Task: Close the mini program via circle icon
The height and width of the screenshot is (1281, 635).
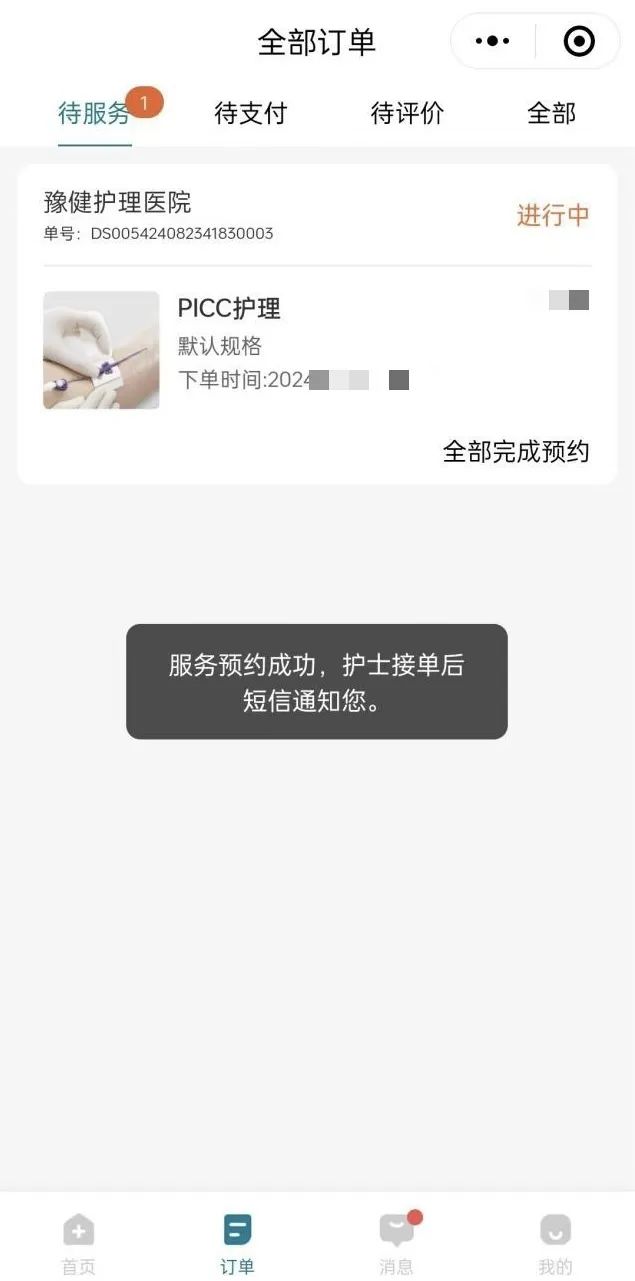Action: coord(579,41)
